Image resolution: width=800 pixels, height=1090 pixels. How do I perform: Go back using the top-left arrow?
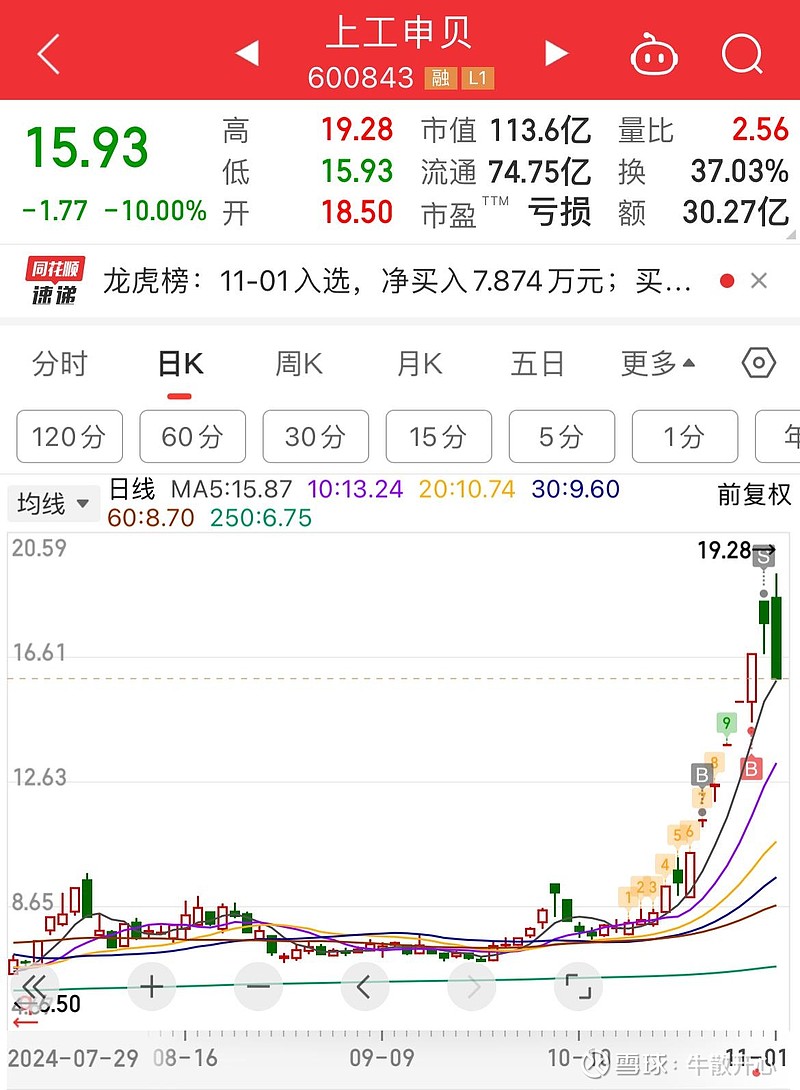pos(47,53)
